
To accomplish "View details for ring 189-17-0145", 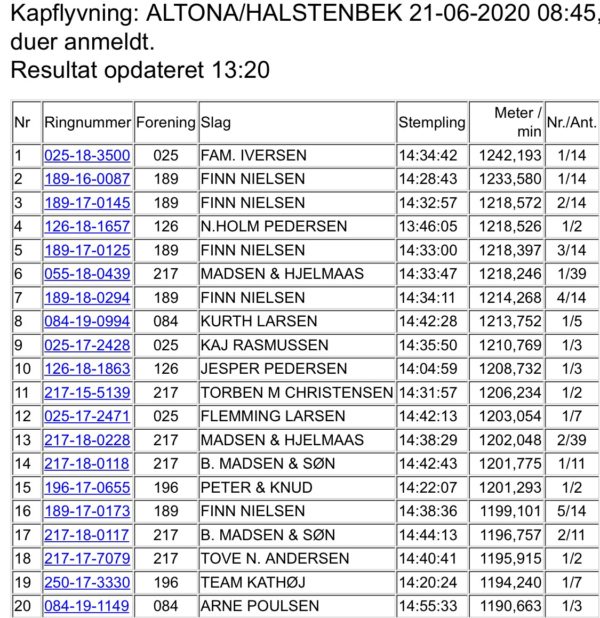I will coord(86,203).
